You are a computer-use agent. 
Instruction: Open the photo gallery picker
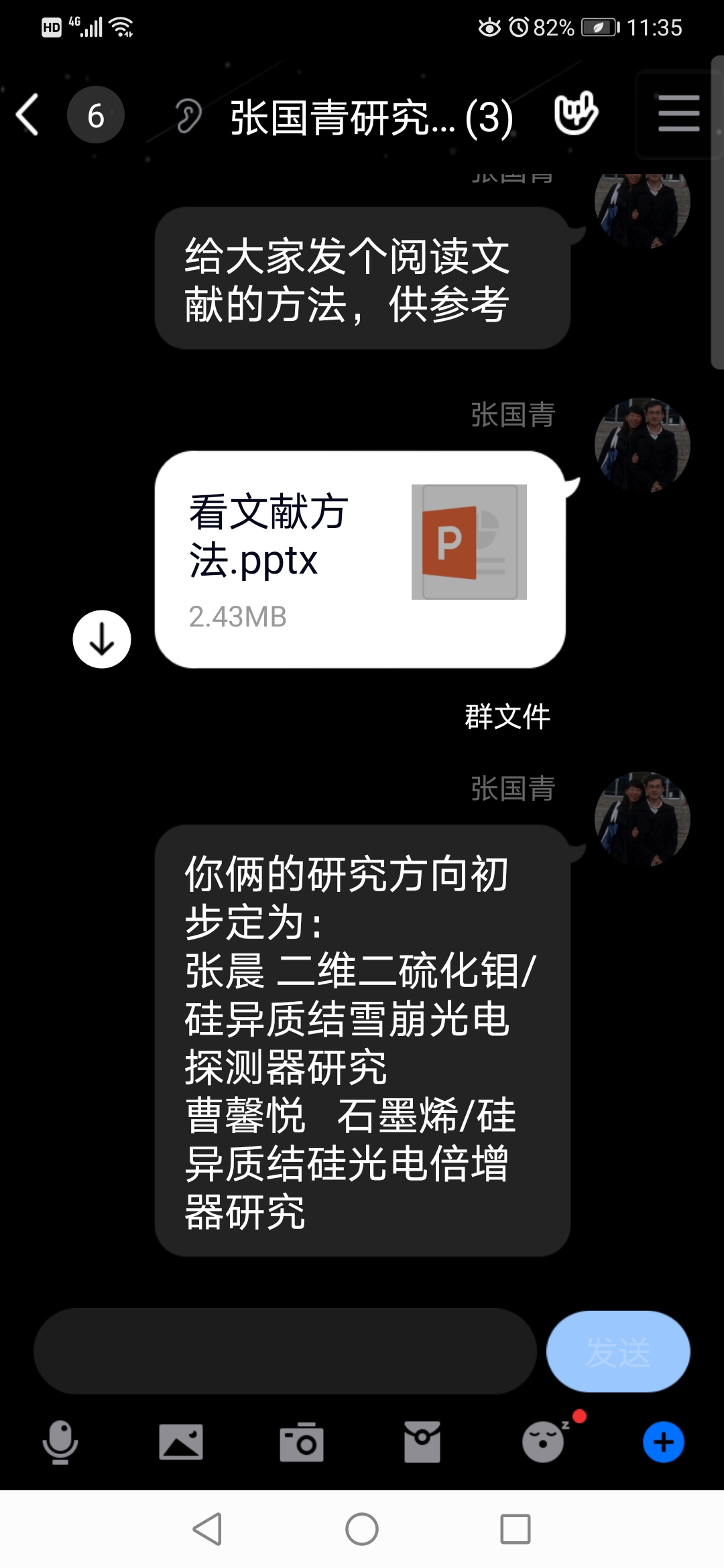[x=181, y=1442]
